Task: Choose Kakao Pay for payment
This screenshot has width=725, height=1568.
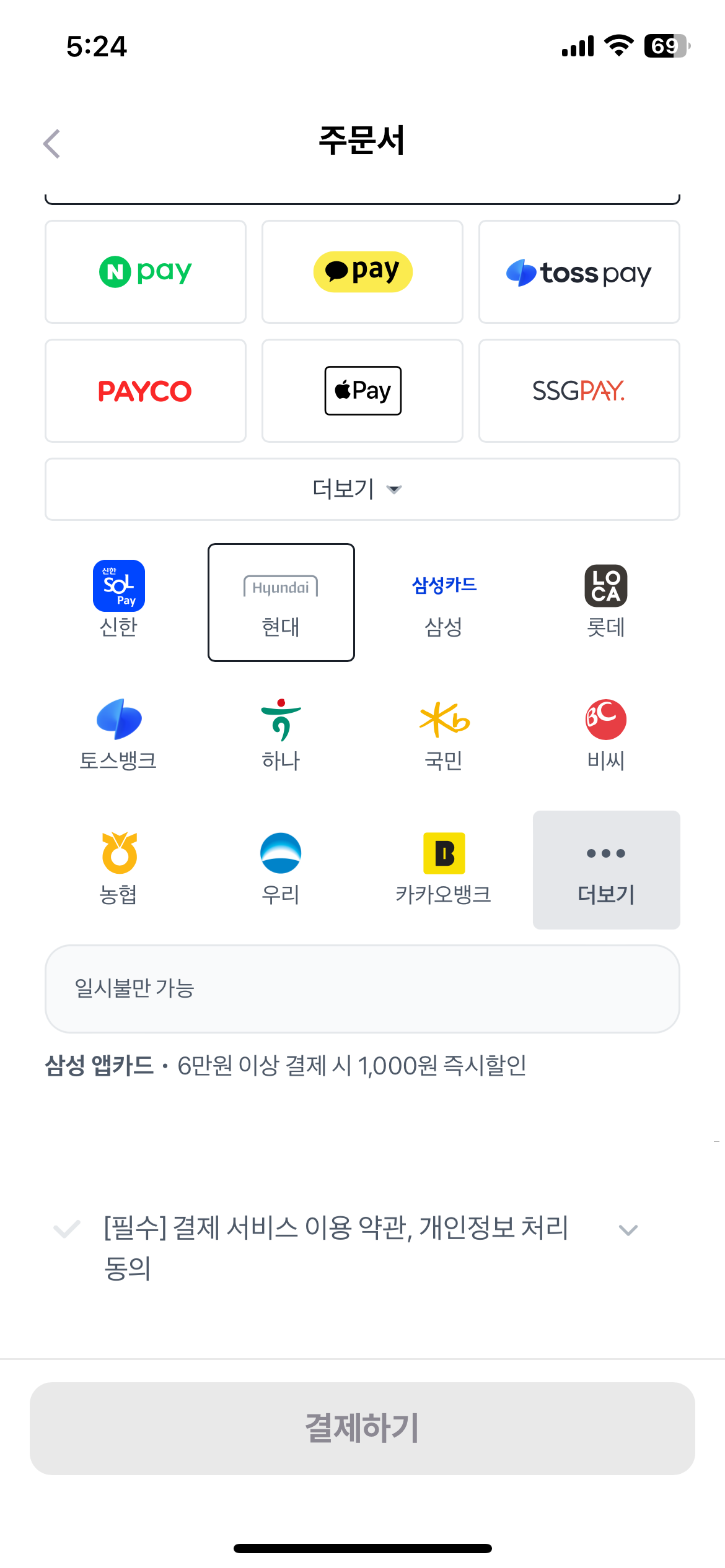Action: (362, 272)
